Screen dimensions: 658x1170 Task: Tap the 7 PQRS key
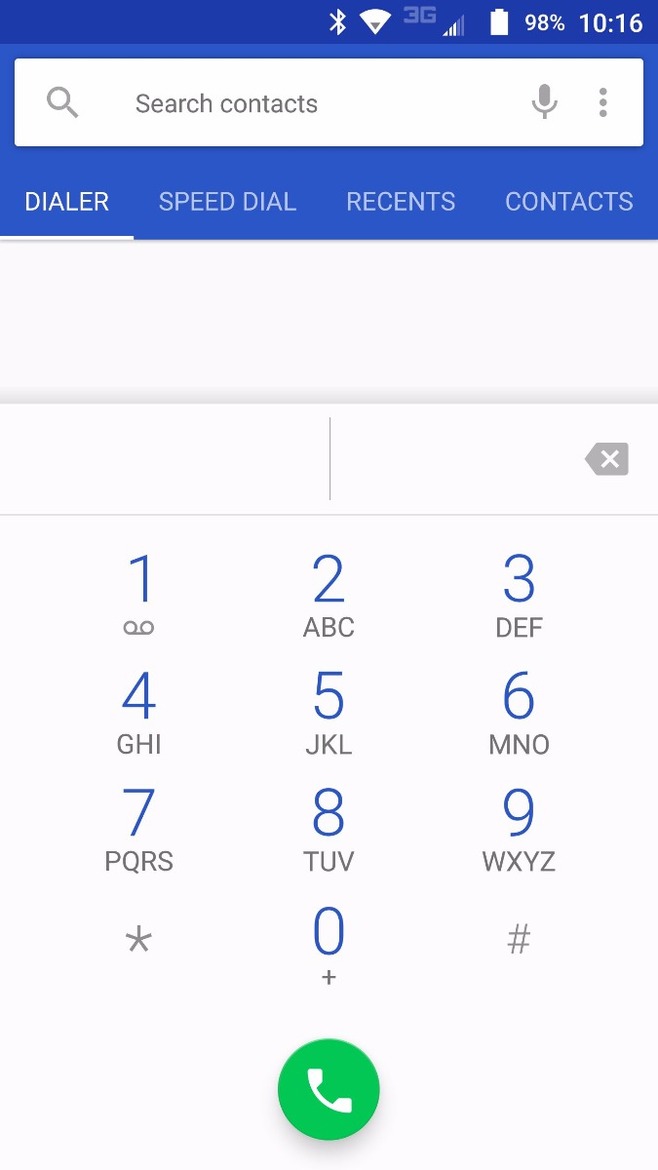click(139, 829)
